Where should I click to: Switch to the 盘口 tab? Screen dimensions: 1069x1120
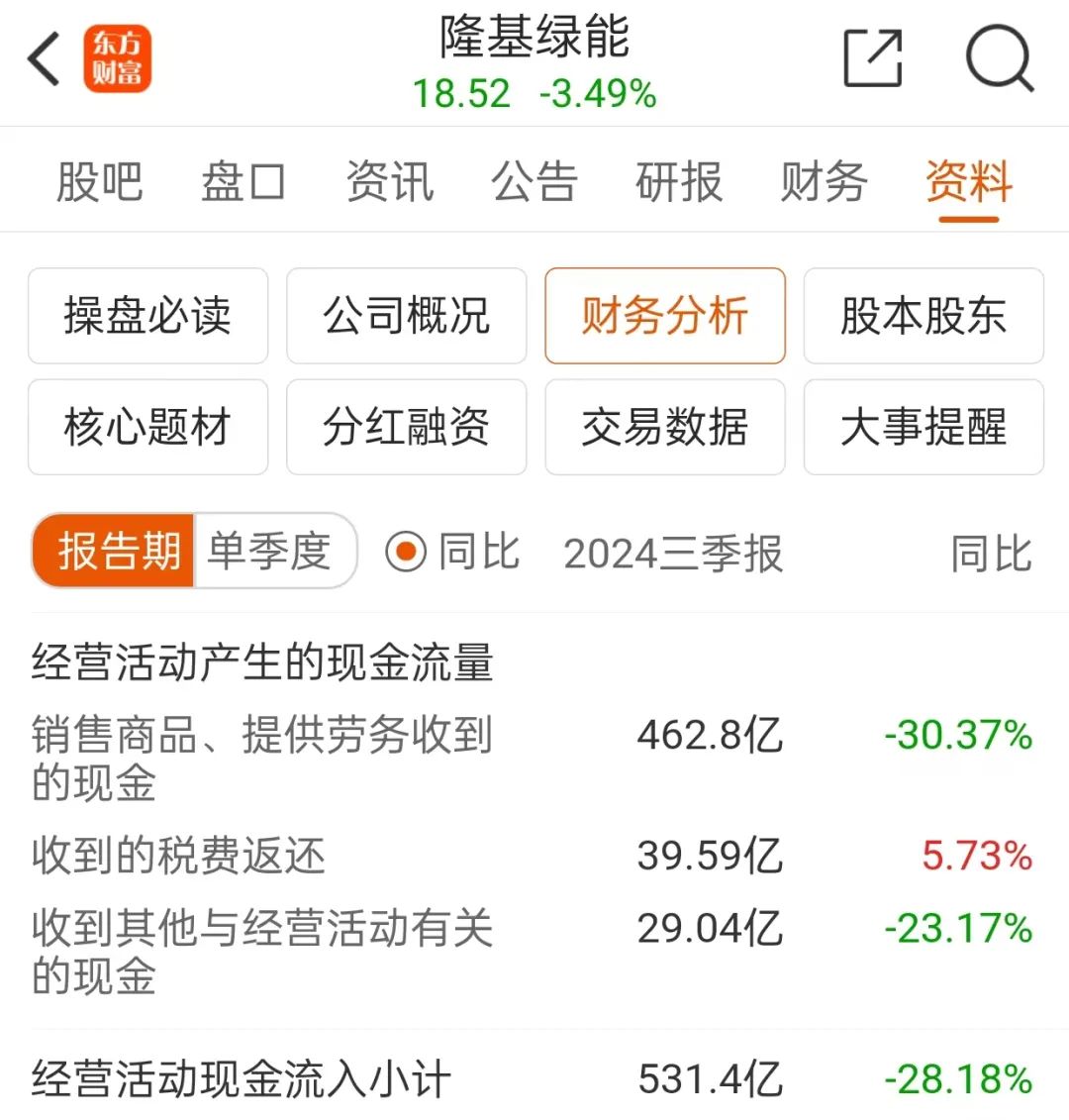point(243,181)
